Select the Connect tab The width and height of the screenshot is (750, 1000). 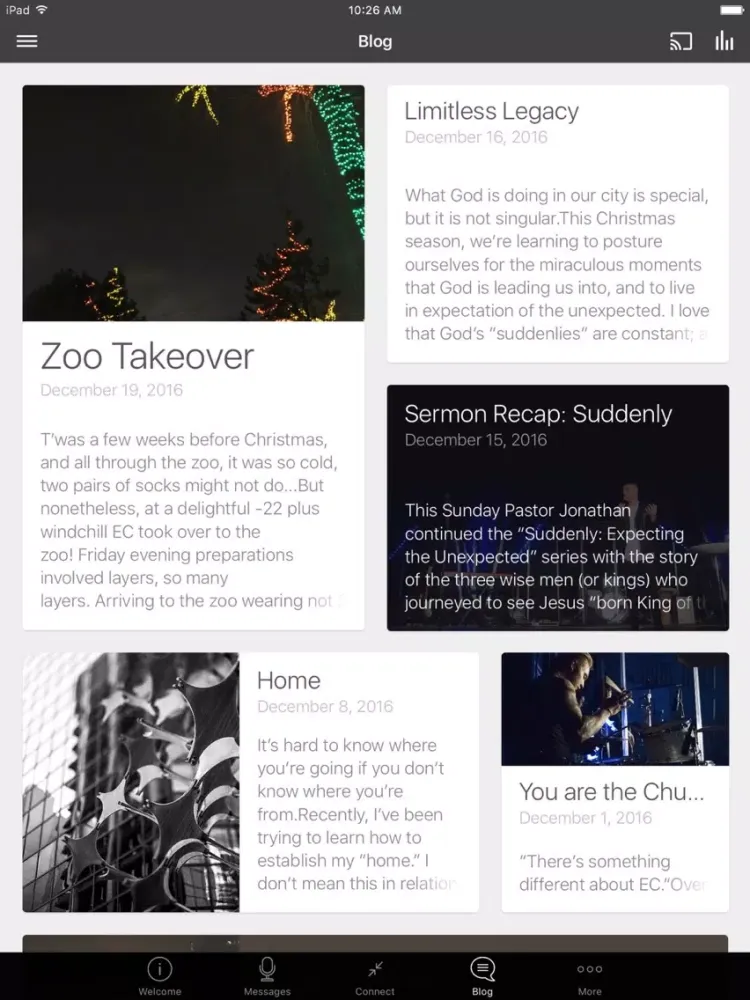tap(375, 976)
